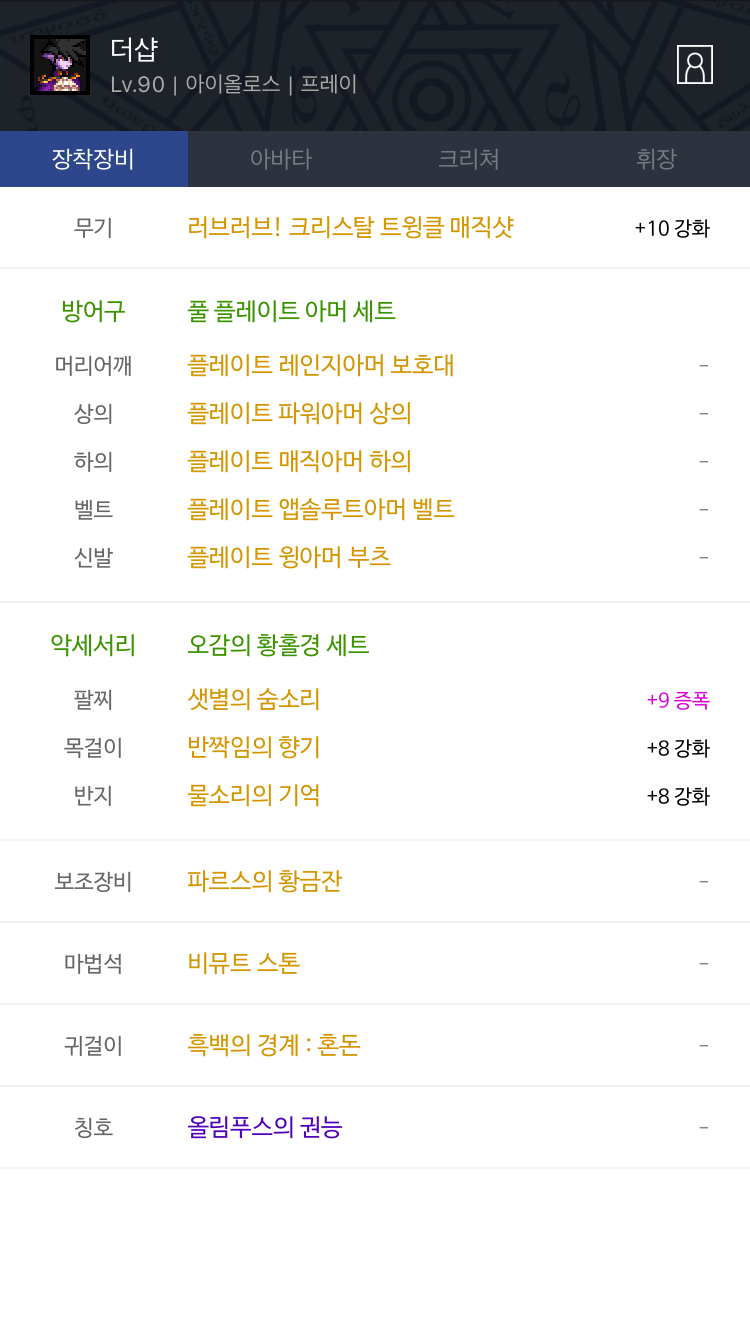View necklace 반짝임의 향기
The width and height of the screenshot is (750, 1334).
point(254,747)
